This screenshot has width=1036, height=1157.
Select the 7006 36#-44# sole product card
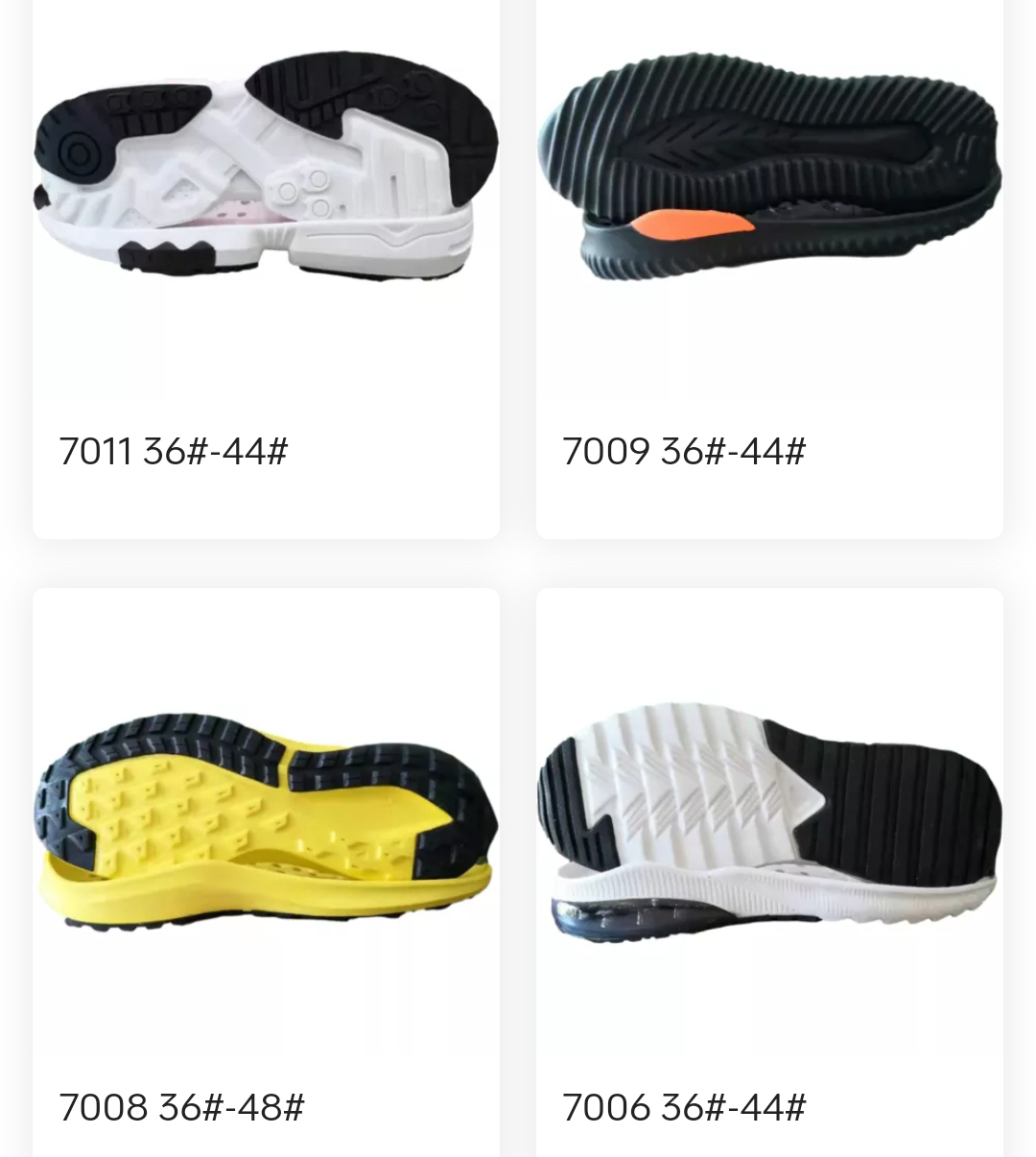(x=769, y=844)
